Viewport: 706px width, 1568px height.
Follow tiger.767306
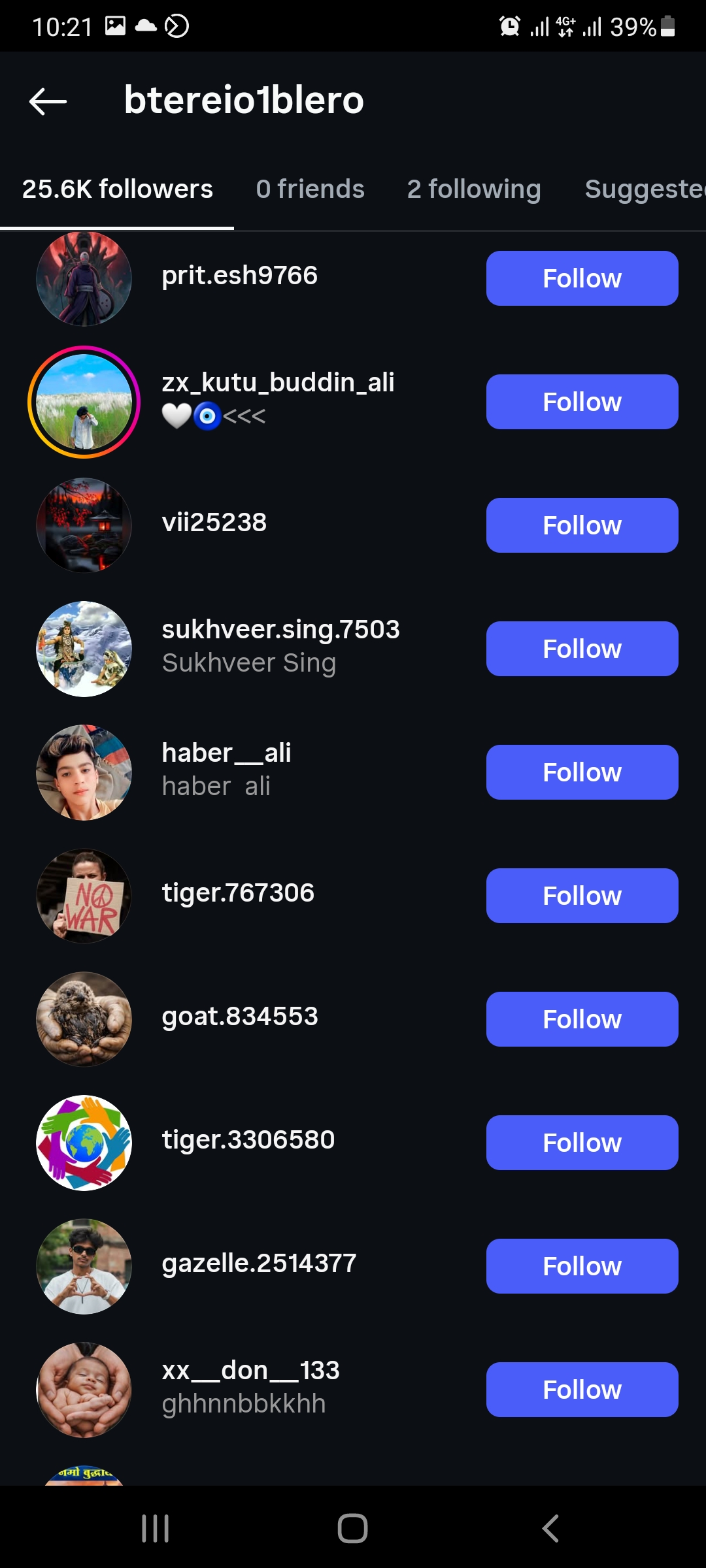(582, 896)
